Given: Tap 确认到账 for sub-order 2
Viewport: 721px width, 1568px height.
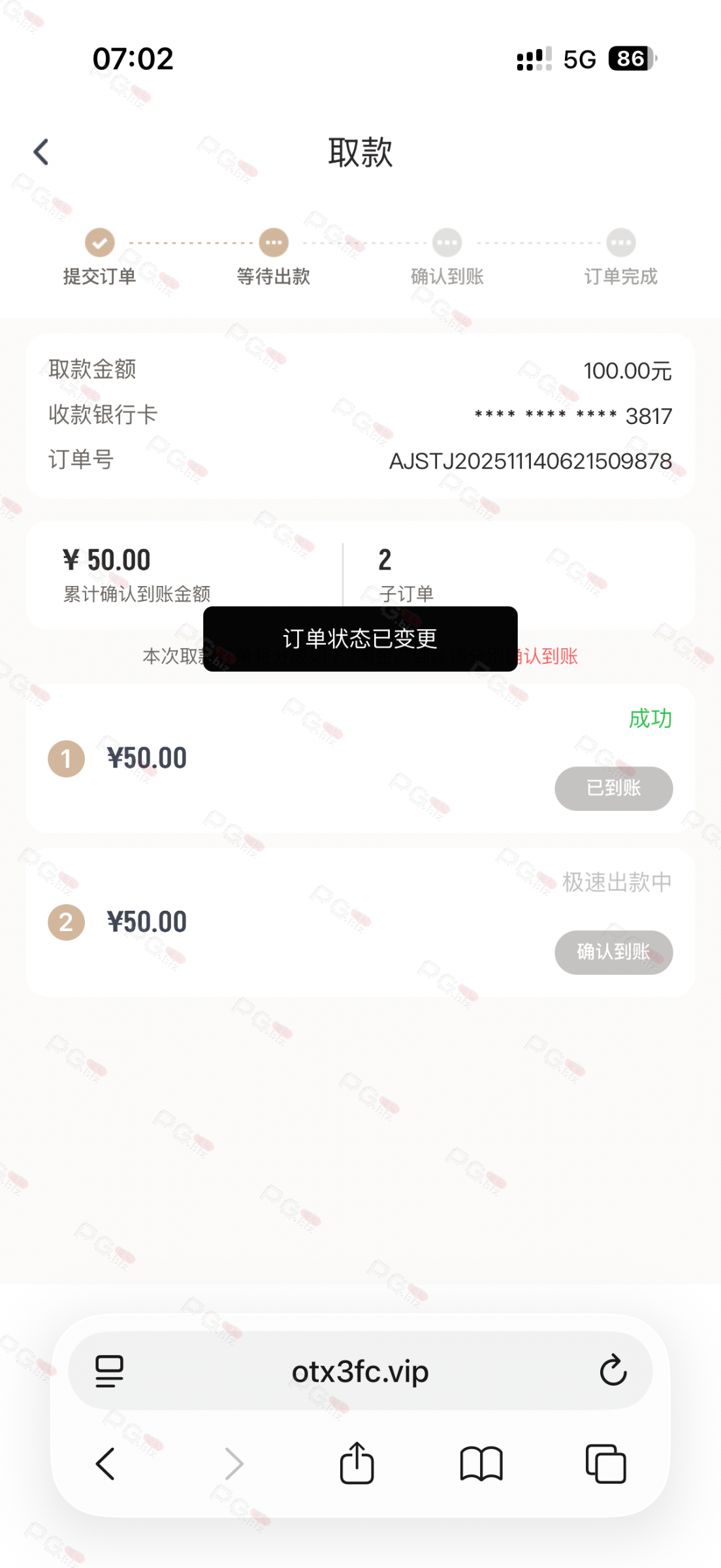Looking at the screenshot, I should [613, 952].
